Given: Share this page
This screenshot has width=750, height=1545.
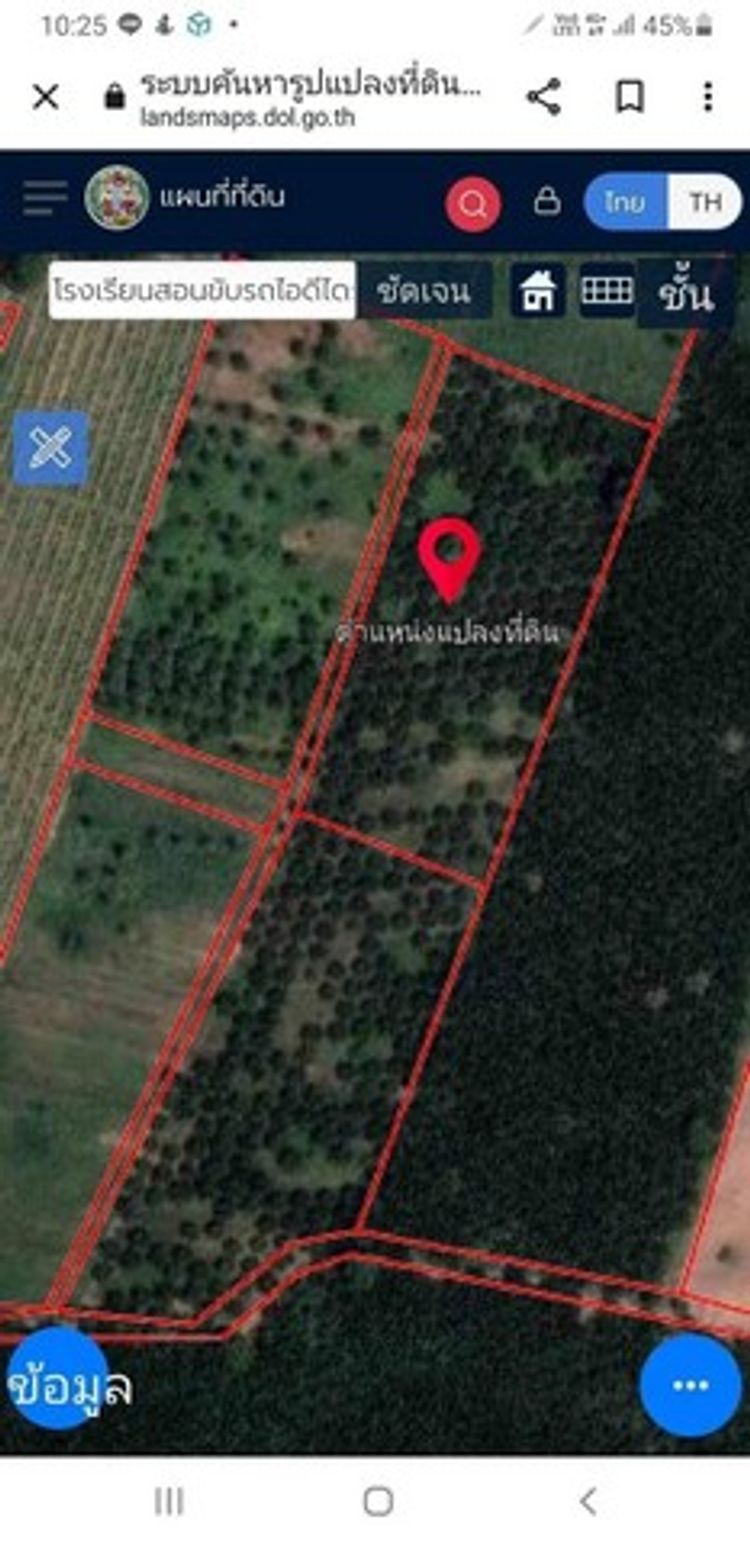Looking at the screenshot, I should pyautogui.click(x=543, y=97).
